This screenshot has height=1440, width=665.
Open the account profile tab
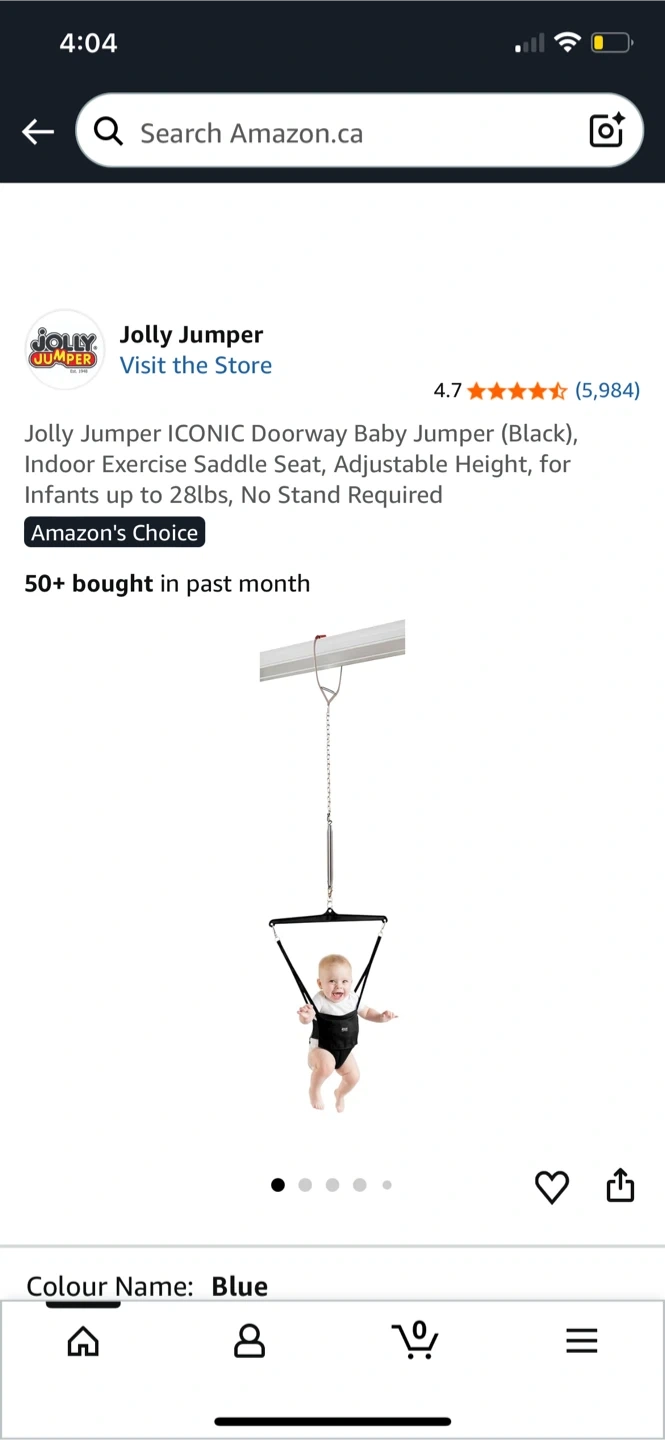point(249,1340)
